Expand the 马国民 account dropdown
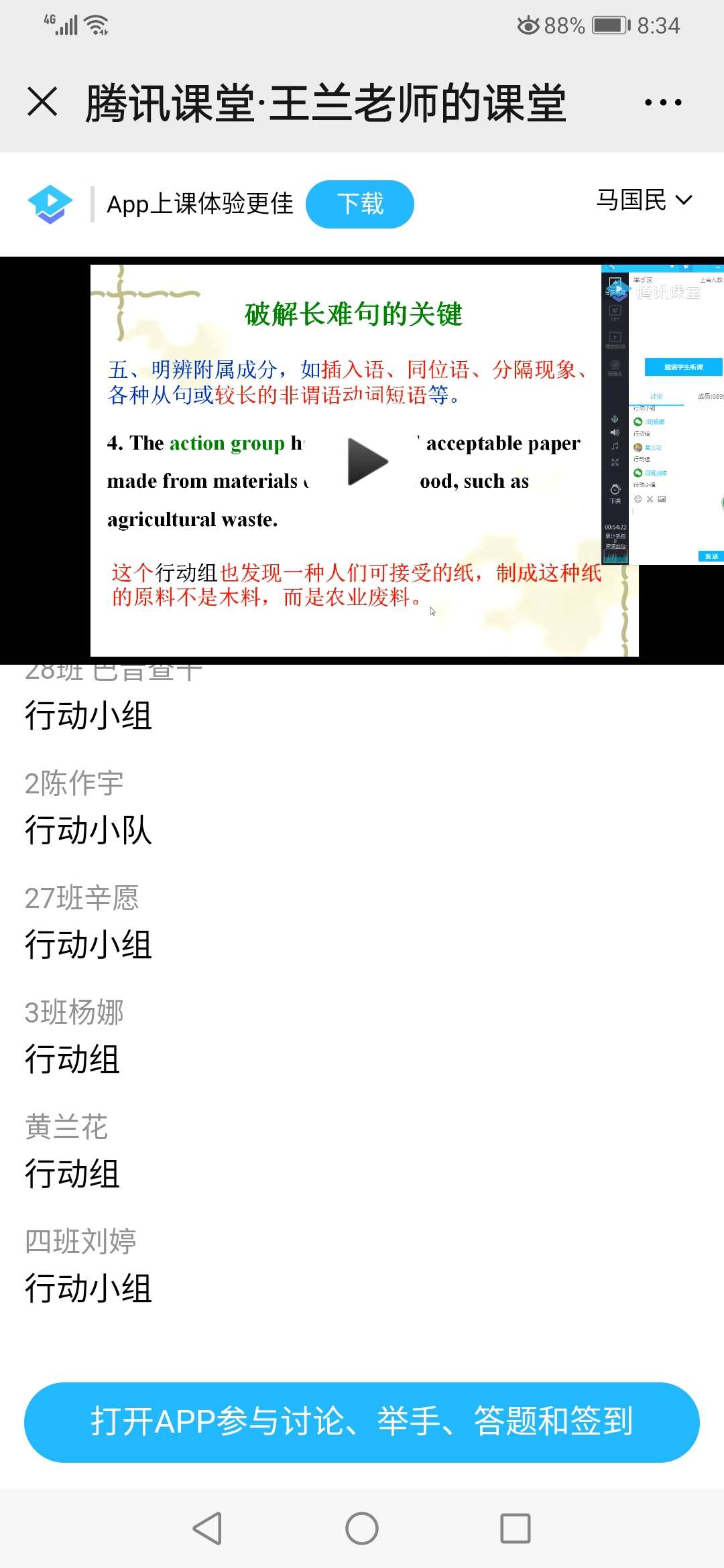The width and height of the screenshot is (724, 1568). point(644,200)
